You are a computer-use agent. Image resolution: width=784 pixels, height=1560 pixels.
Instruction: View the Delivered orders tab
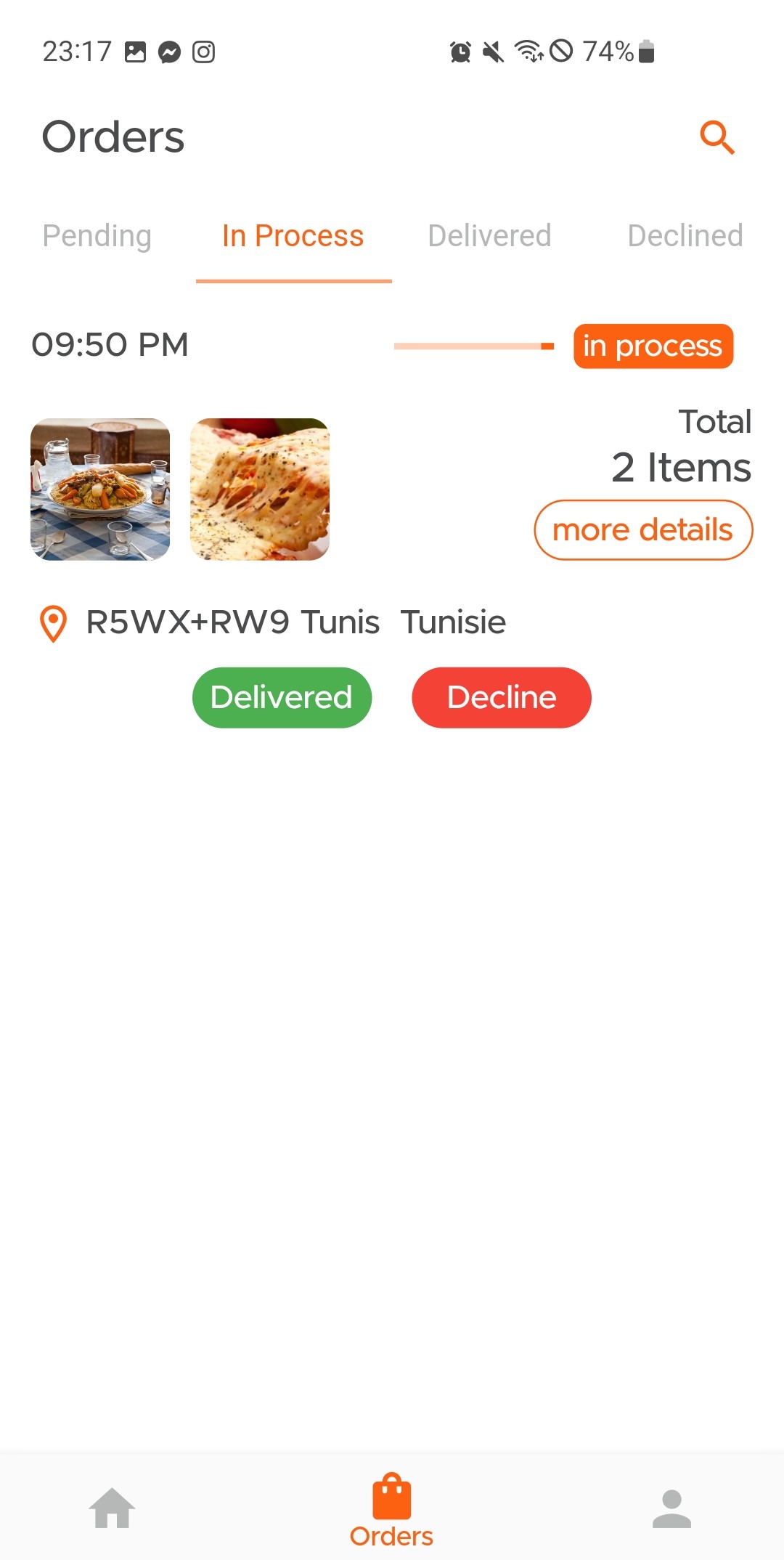[x=489, y=236]
